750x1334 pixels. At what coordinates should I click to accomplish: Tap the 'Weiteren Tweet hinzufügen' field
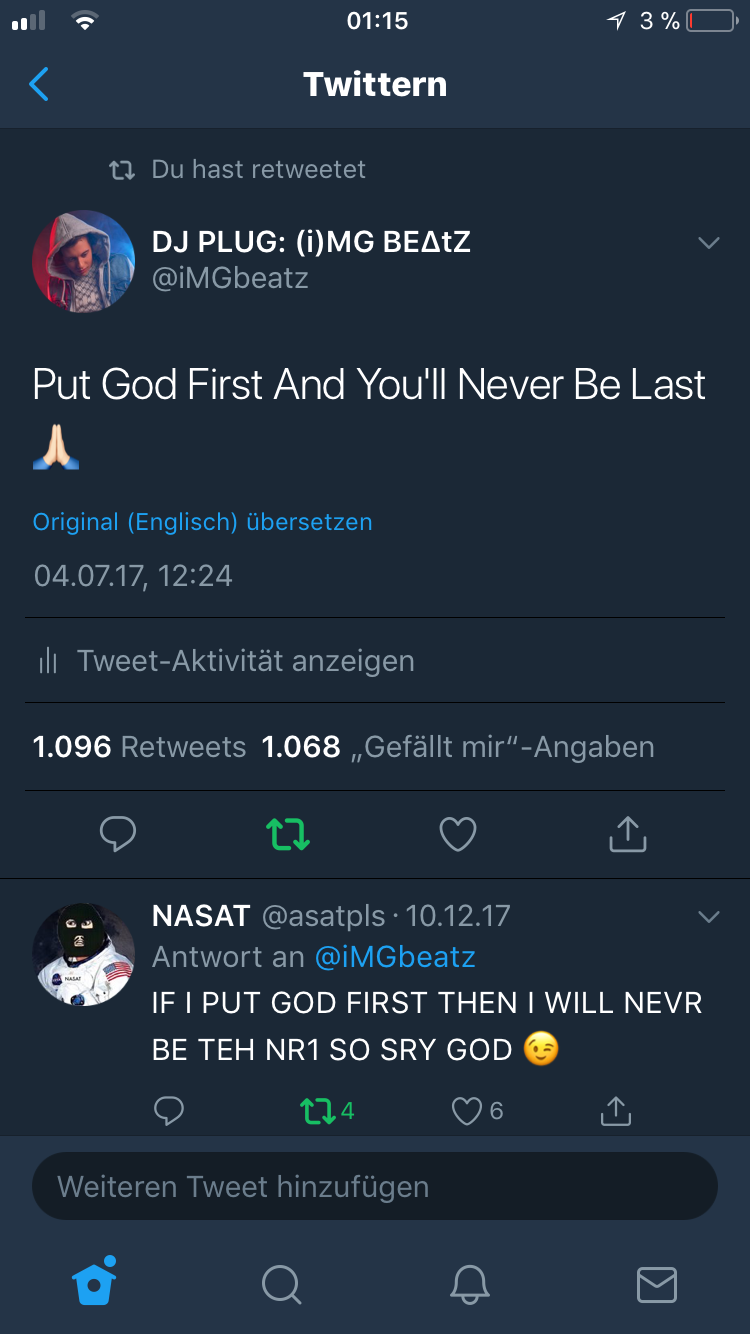pos(375,1187)
